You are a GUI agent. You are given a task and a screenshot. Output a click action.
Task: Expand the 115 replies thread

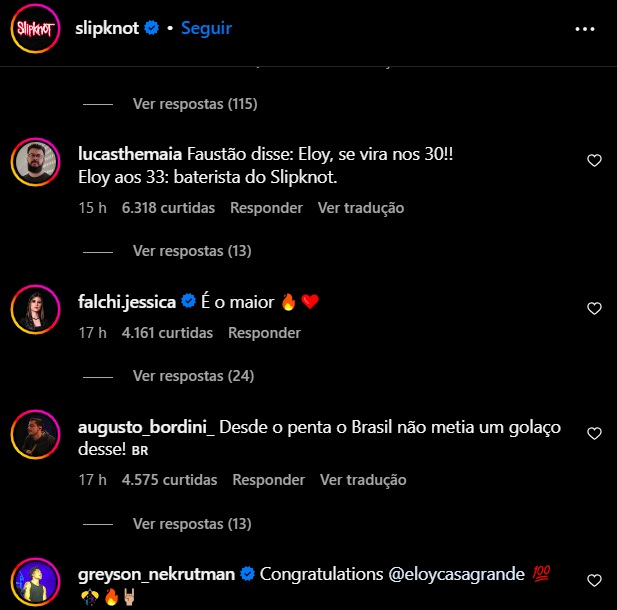click(x=195, y=103)
